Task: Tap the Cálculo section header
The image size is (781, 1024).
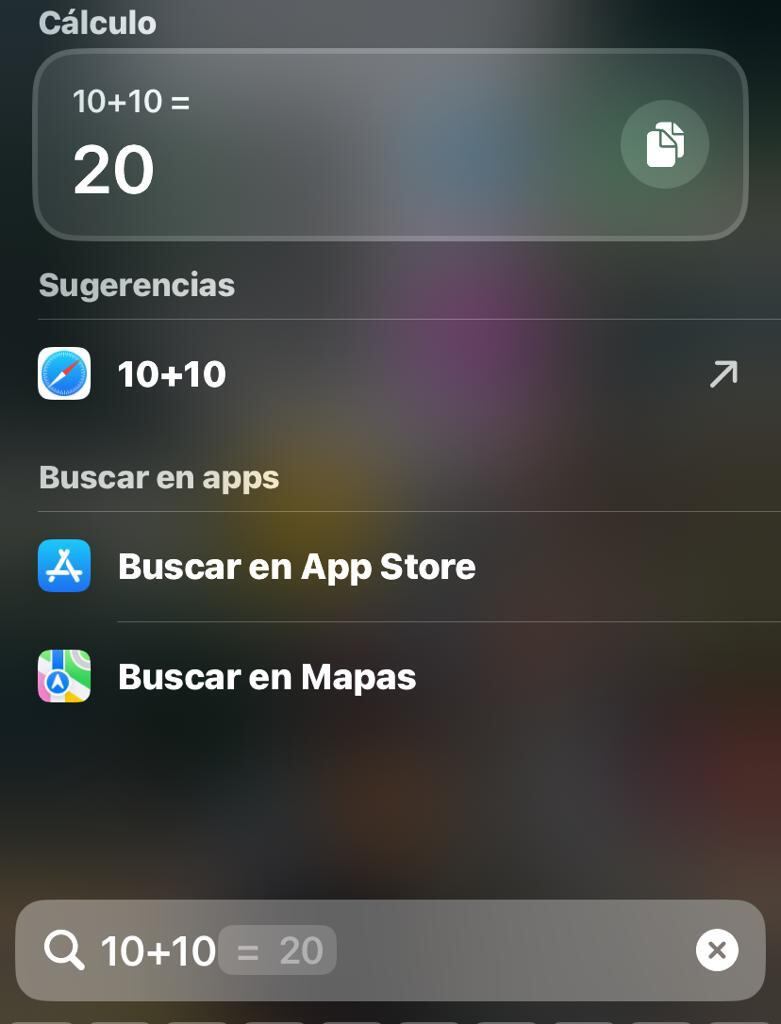Action: point(96,22)
